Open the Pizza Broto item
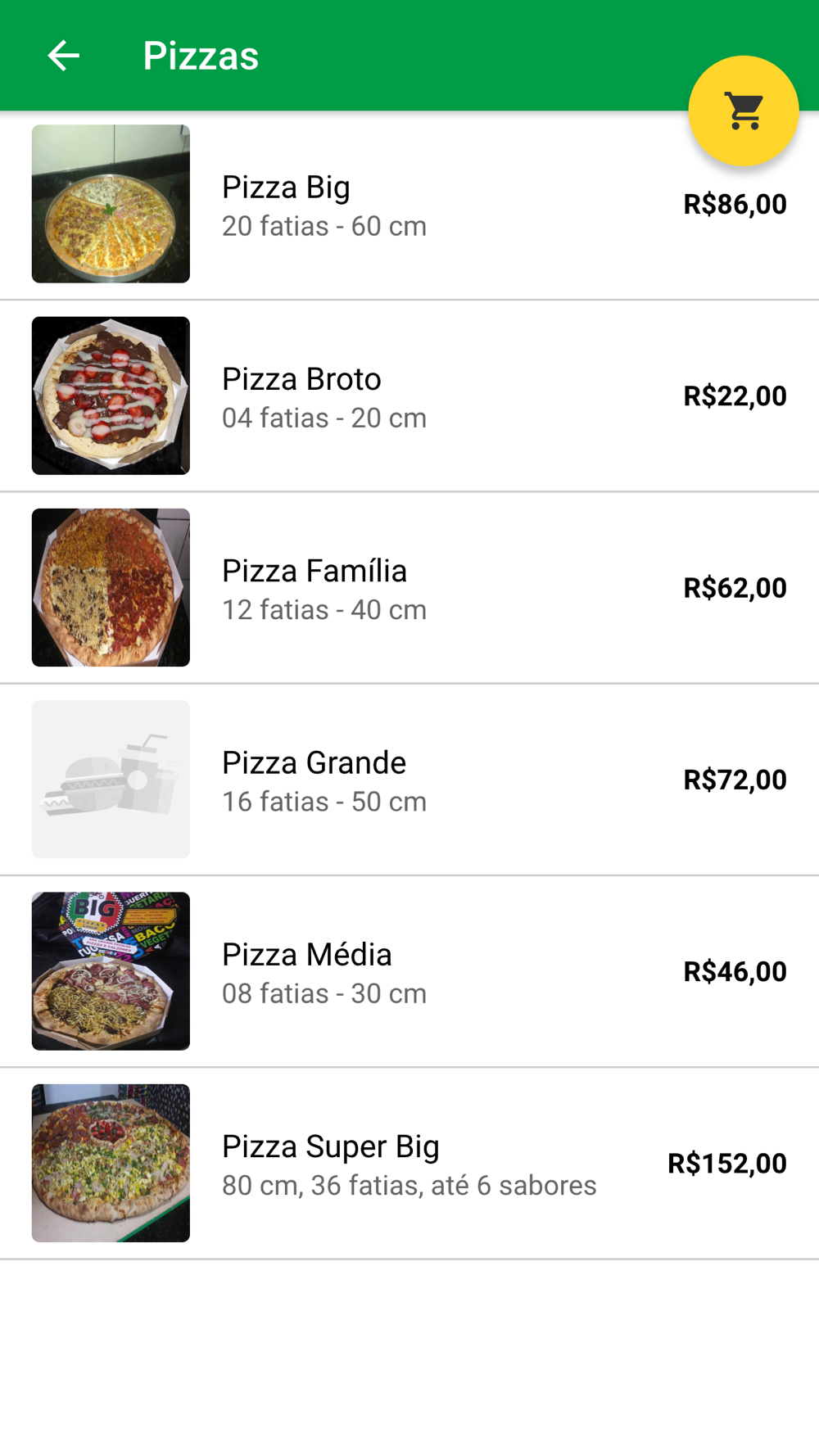 pos(409,396)
